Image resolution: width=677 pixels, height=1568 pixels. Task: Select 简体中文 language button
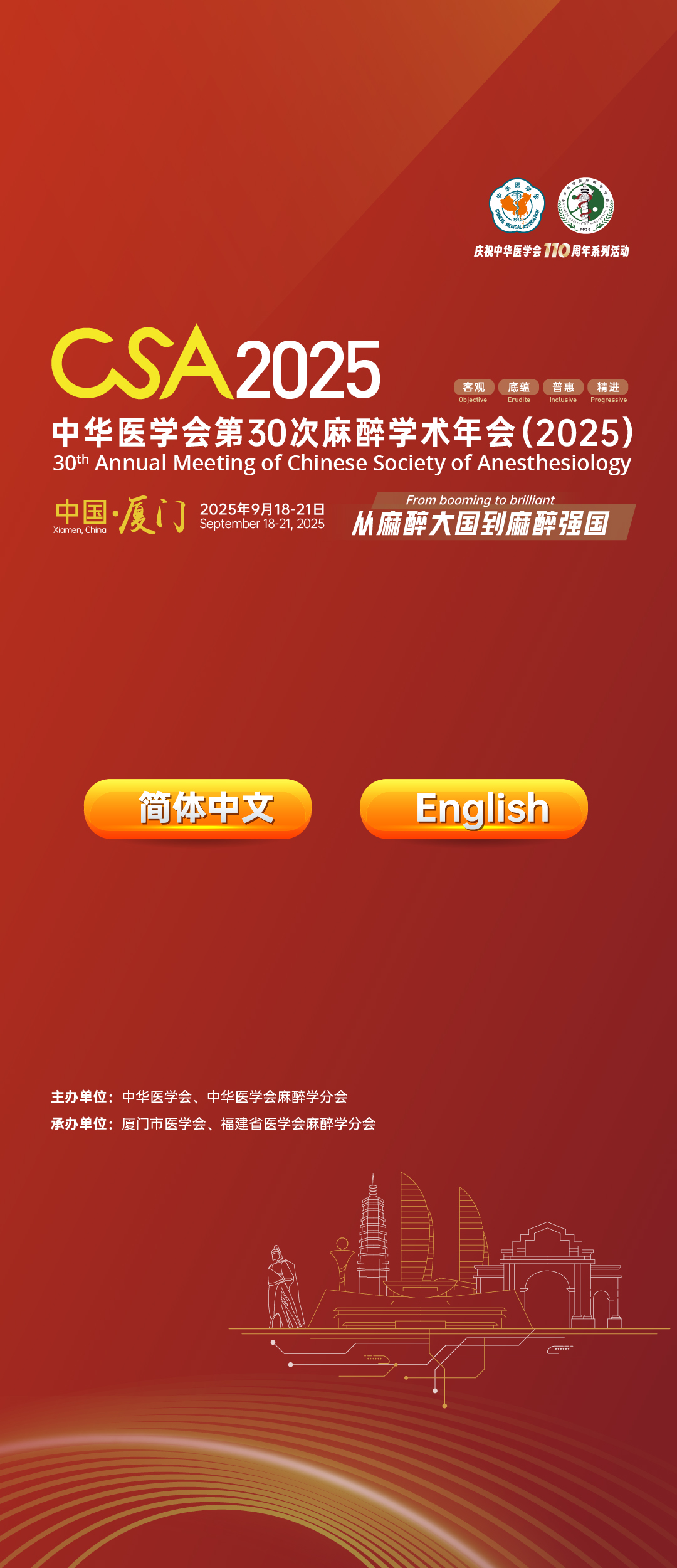point(197,808)
